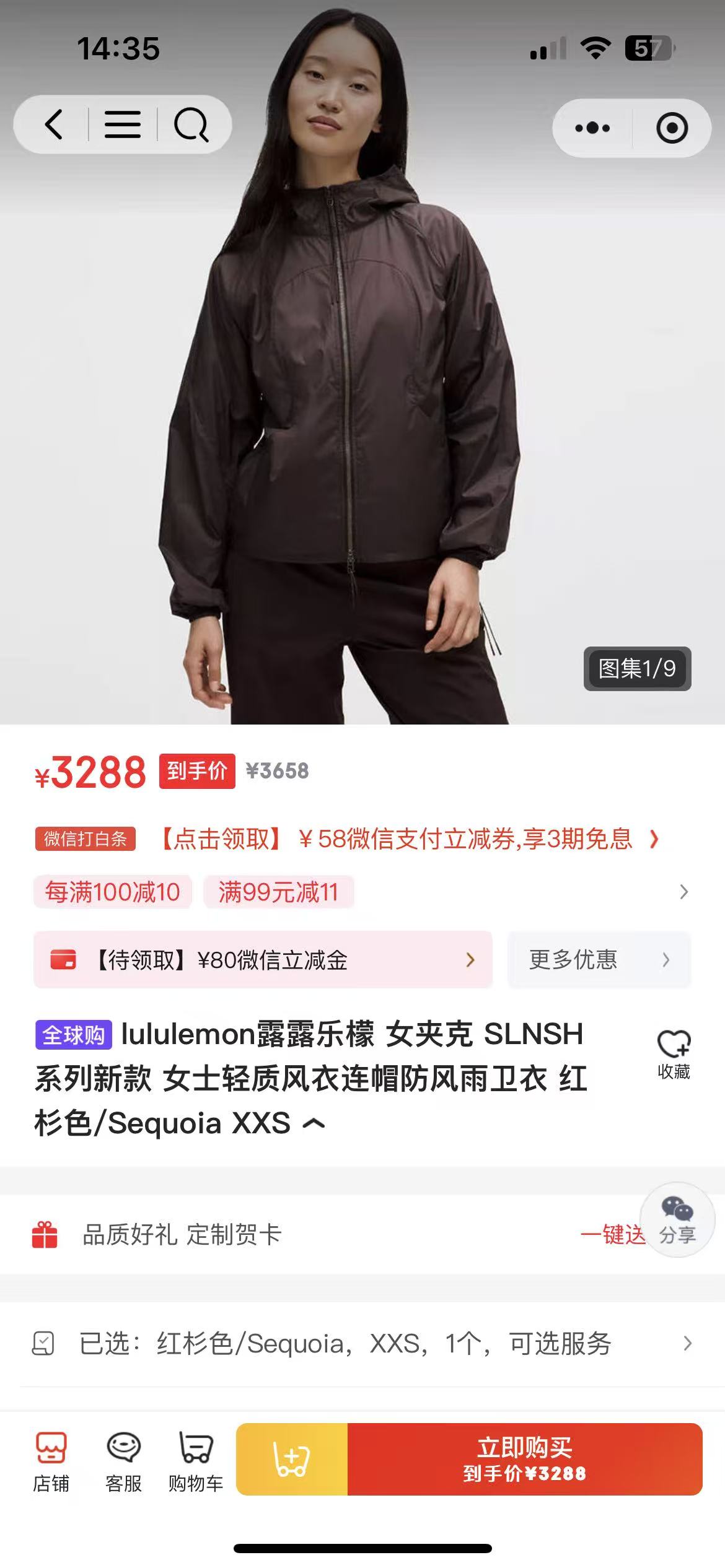Go back using the top-left arrow
The width and height of the screenshot is (725, 1568).
click(x=54, y=124)
